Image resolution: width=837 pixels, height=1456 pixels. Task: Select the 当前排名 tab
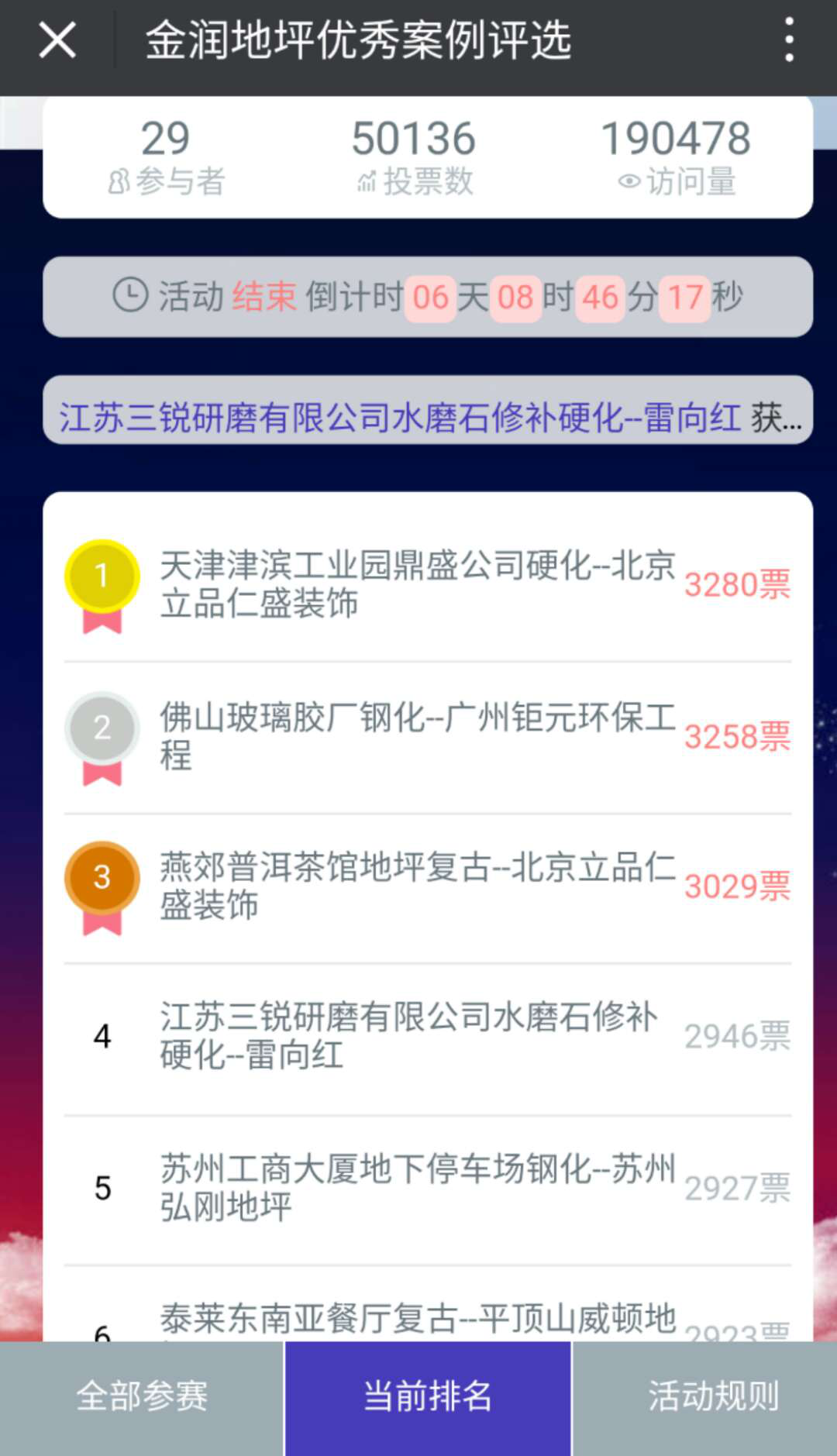click(x=425, y=1396)
